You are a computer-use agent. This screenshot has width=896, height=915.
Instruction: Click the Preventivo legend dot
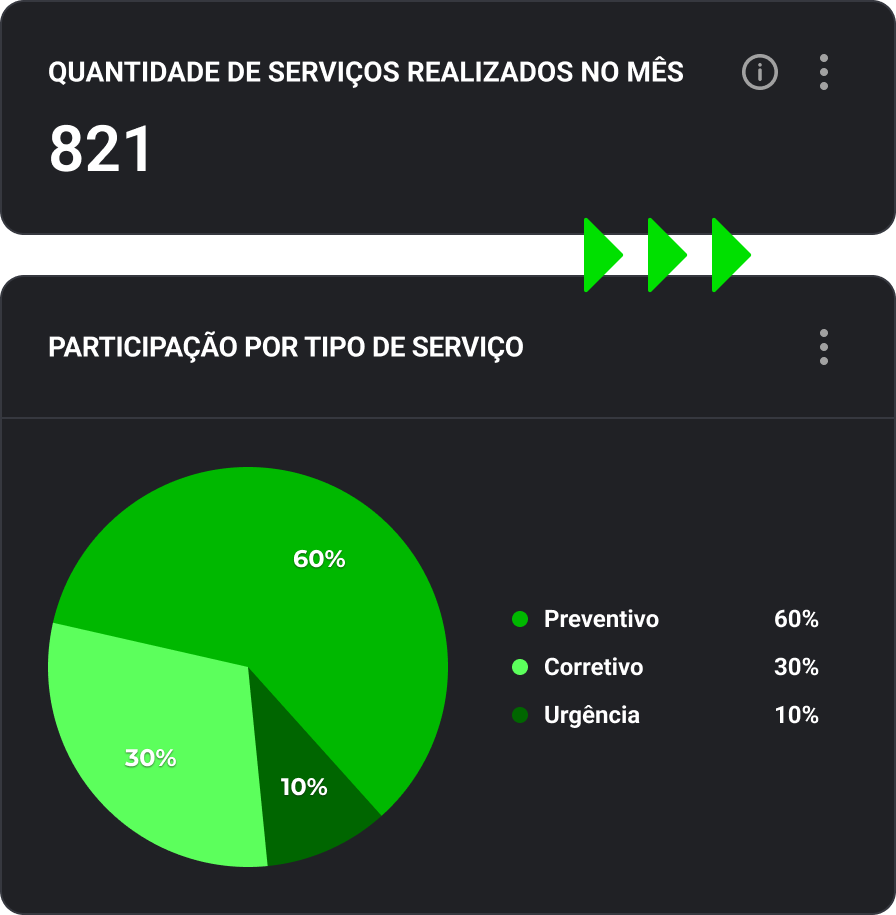point(520,619)
